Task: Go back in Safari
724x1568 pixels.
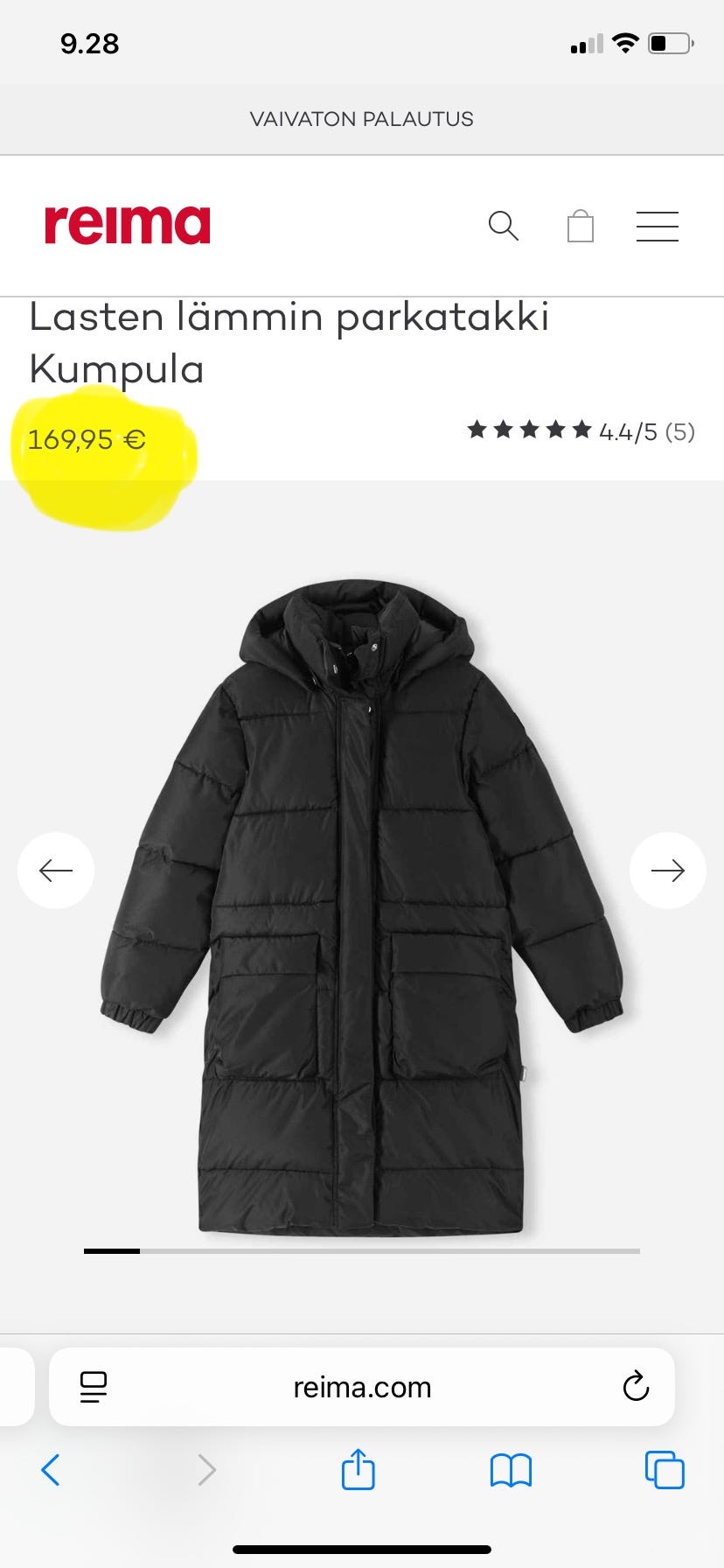Action: [x=51, y=1470]
